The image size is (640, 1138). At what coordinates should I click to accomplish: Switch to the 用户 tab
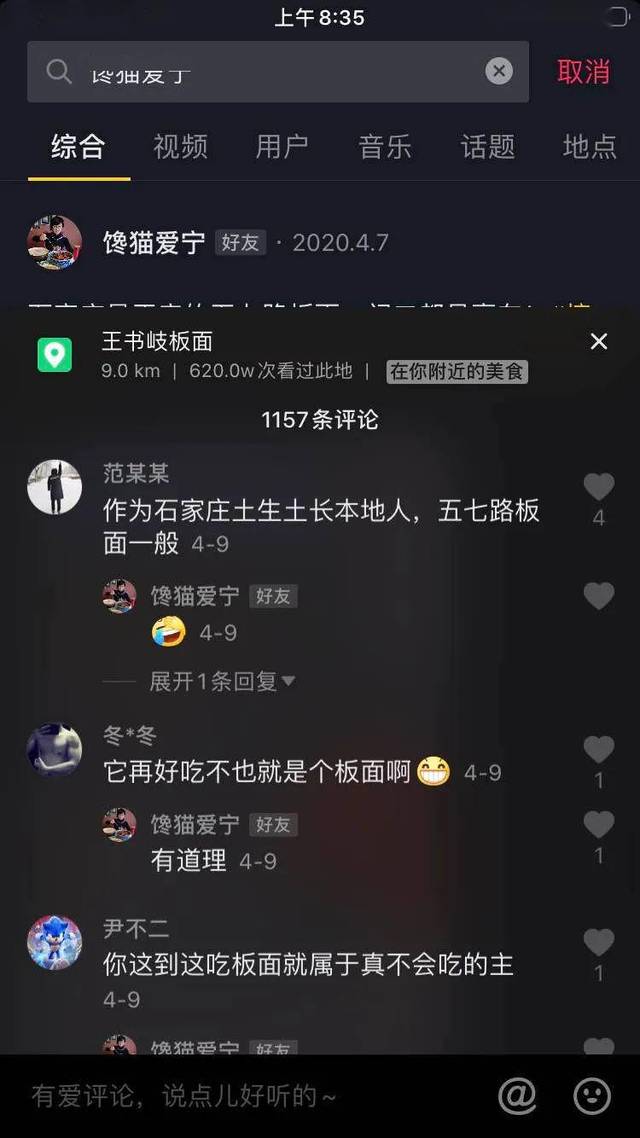coord(282,147)
